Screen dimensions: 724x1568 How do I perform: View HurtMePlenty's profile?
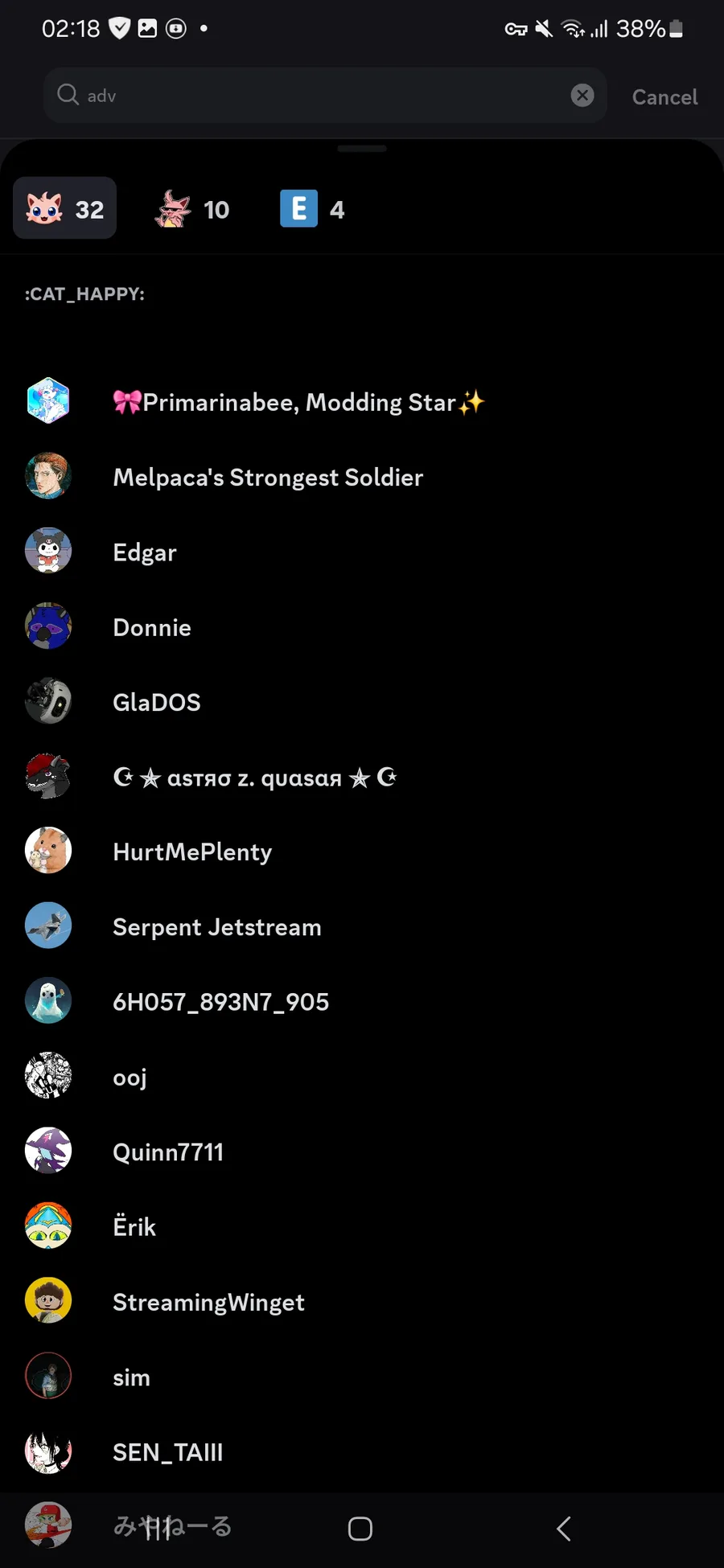coord(192,852)
